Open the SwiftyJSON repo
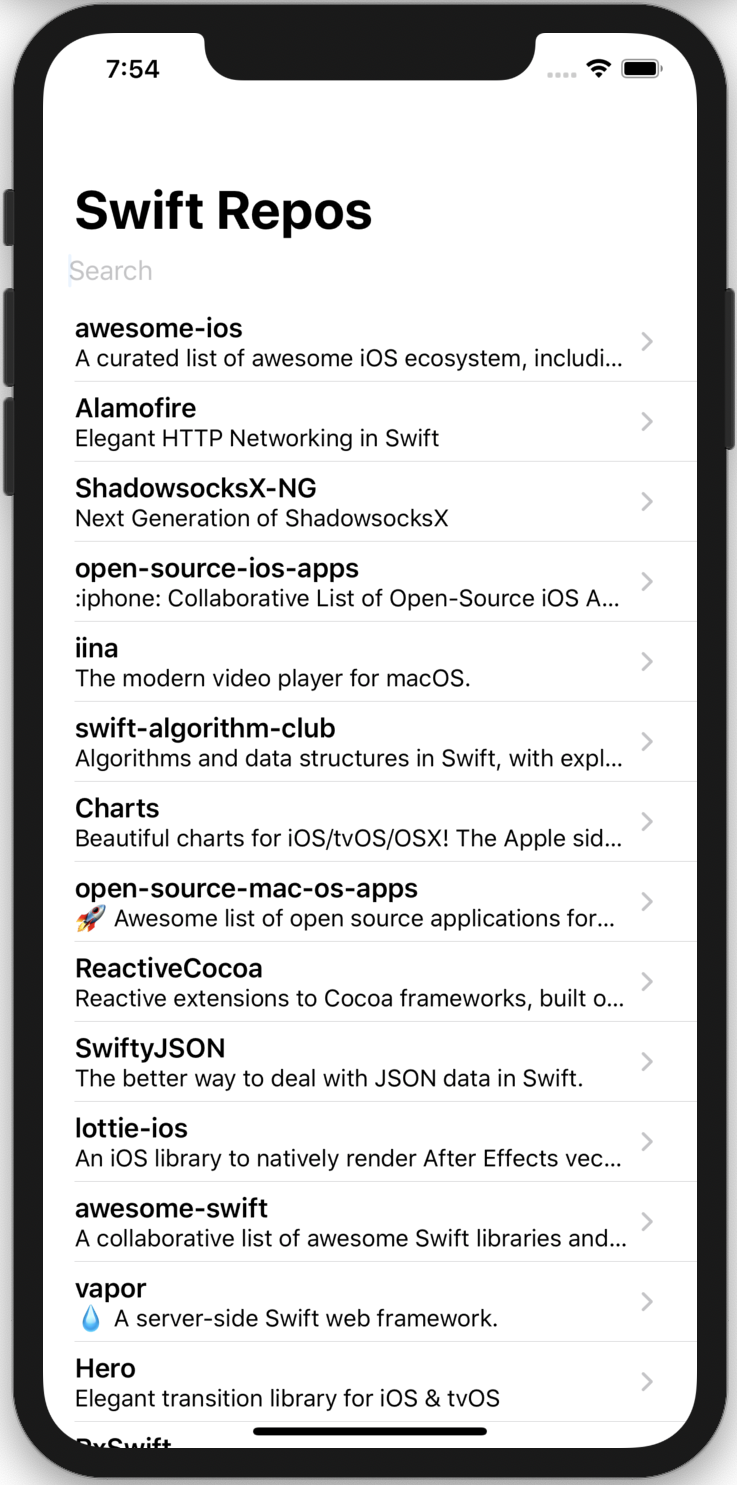Image resolution: width=737 pixels, height=1485 pixels. pyautogui.click(x=350, y=1062)
